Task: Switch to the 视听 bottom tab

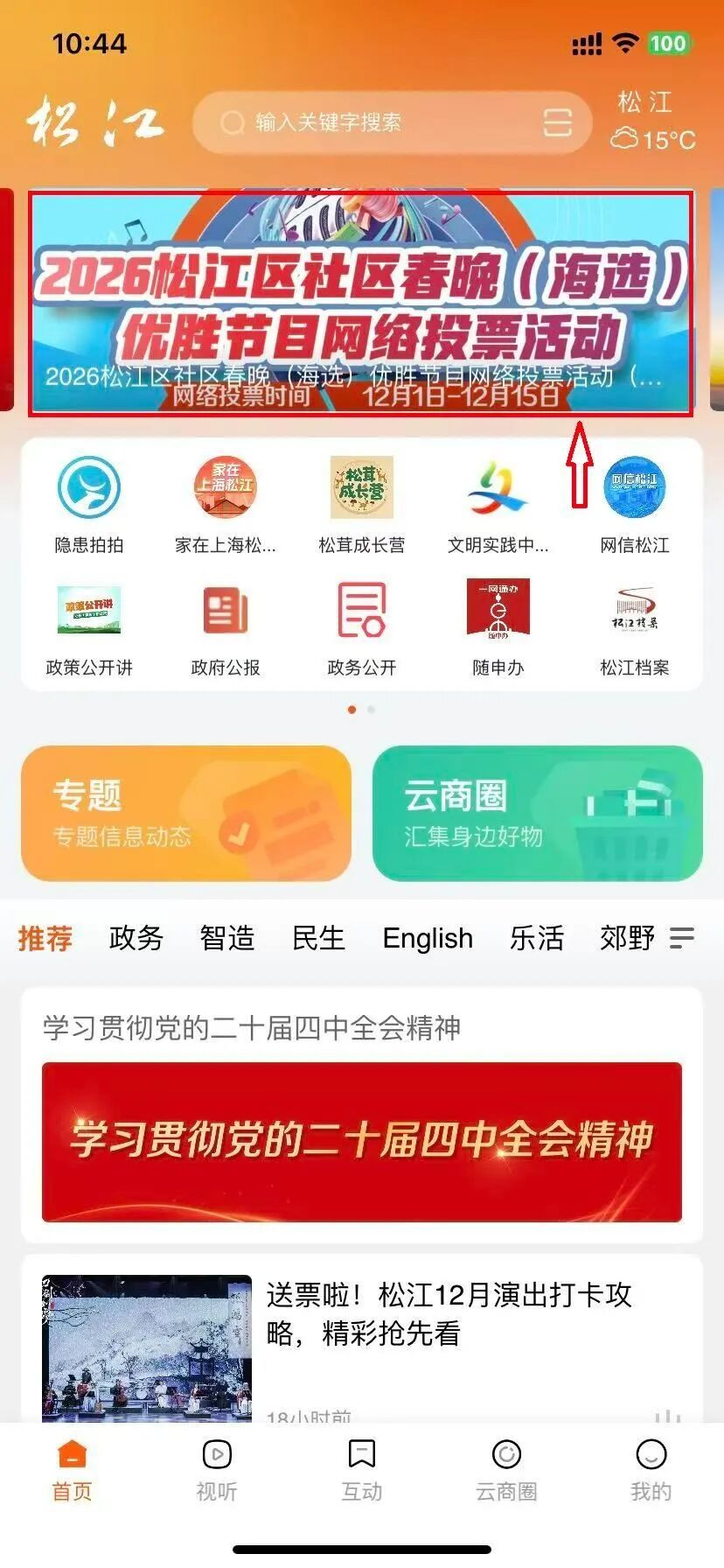Action: click(x=216, y=1470)
